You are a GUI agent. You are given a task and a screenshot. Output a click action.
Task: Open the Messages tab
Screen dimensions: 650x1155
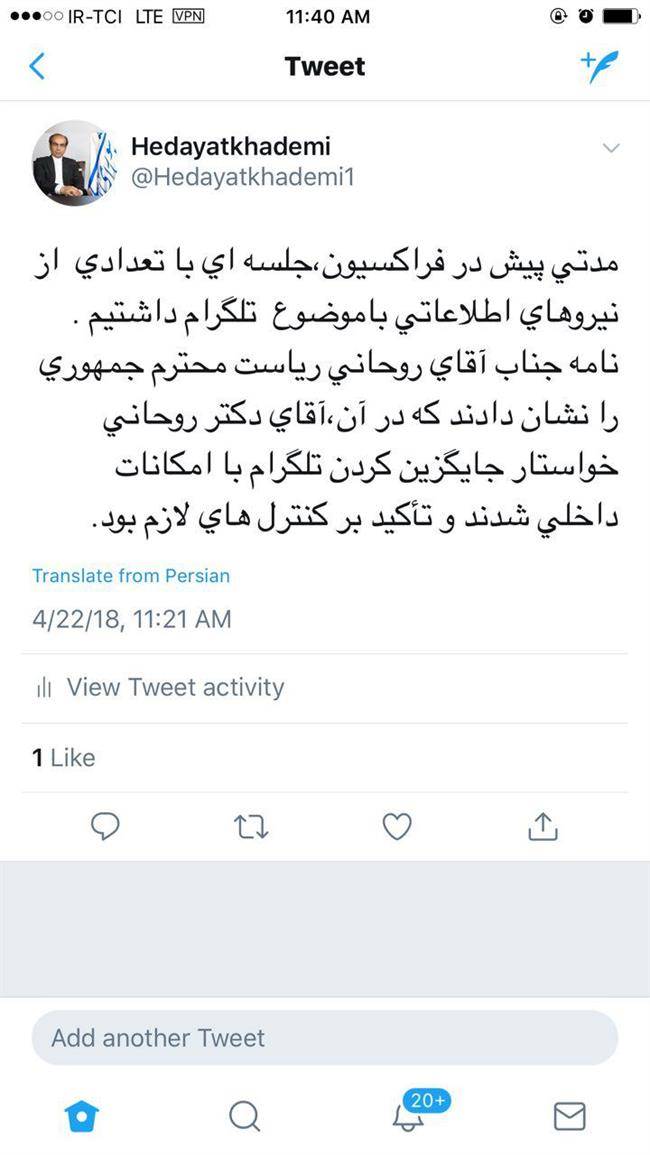570,1115
